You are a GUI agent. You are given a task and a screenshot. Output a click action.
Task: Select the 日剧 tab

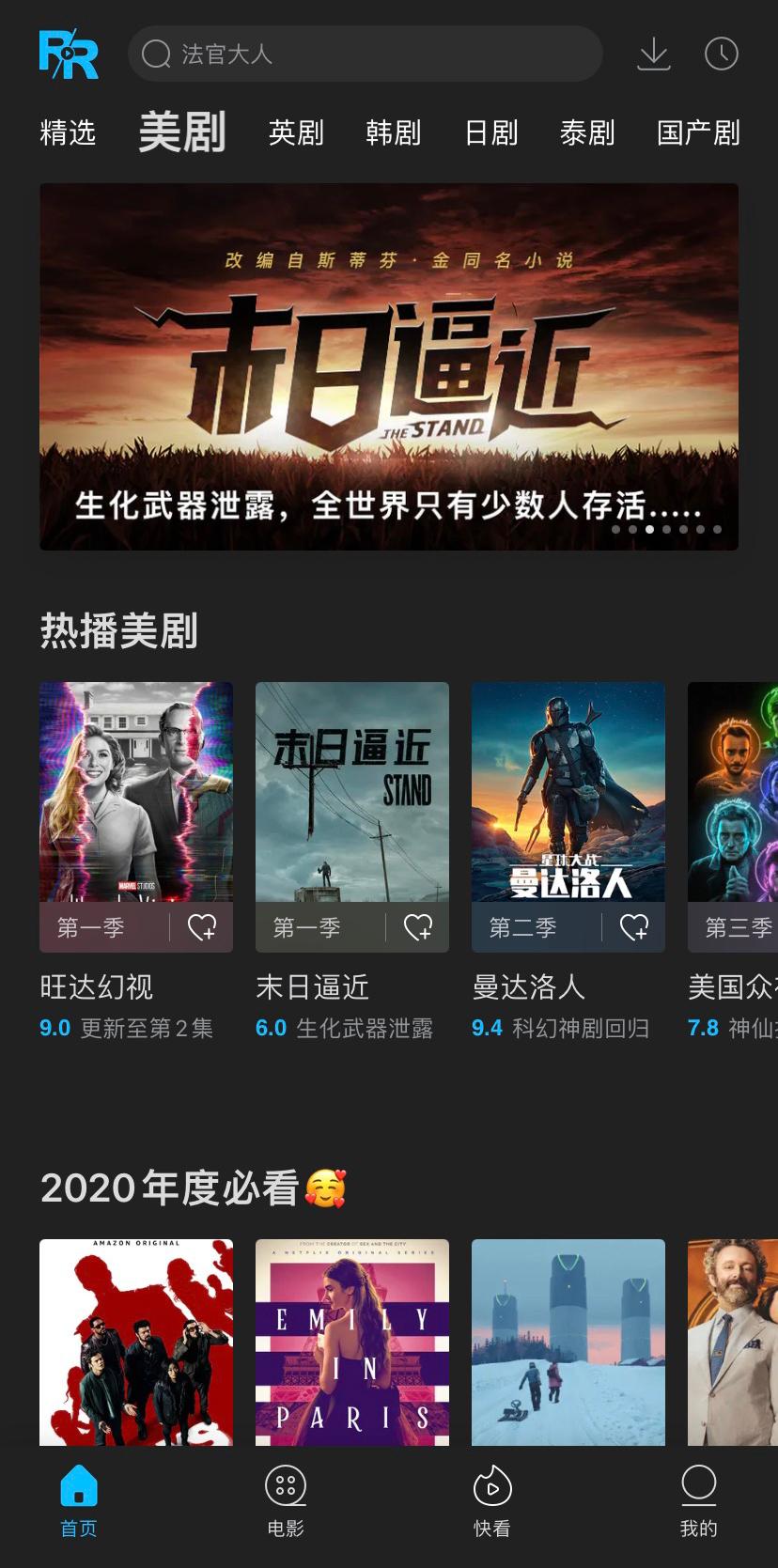click(491, 132)
